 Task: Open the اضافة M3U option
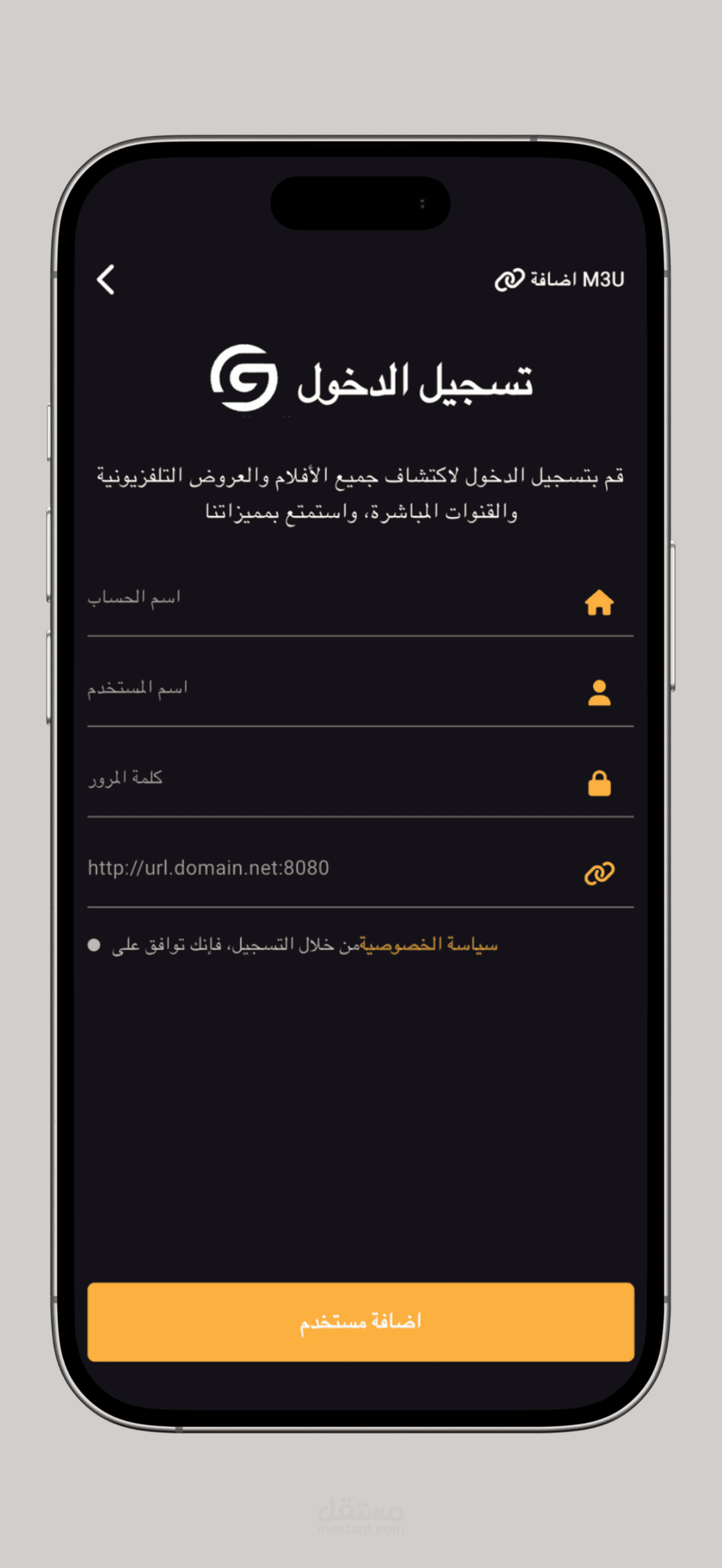(560, 279)
